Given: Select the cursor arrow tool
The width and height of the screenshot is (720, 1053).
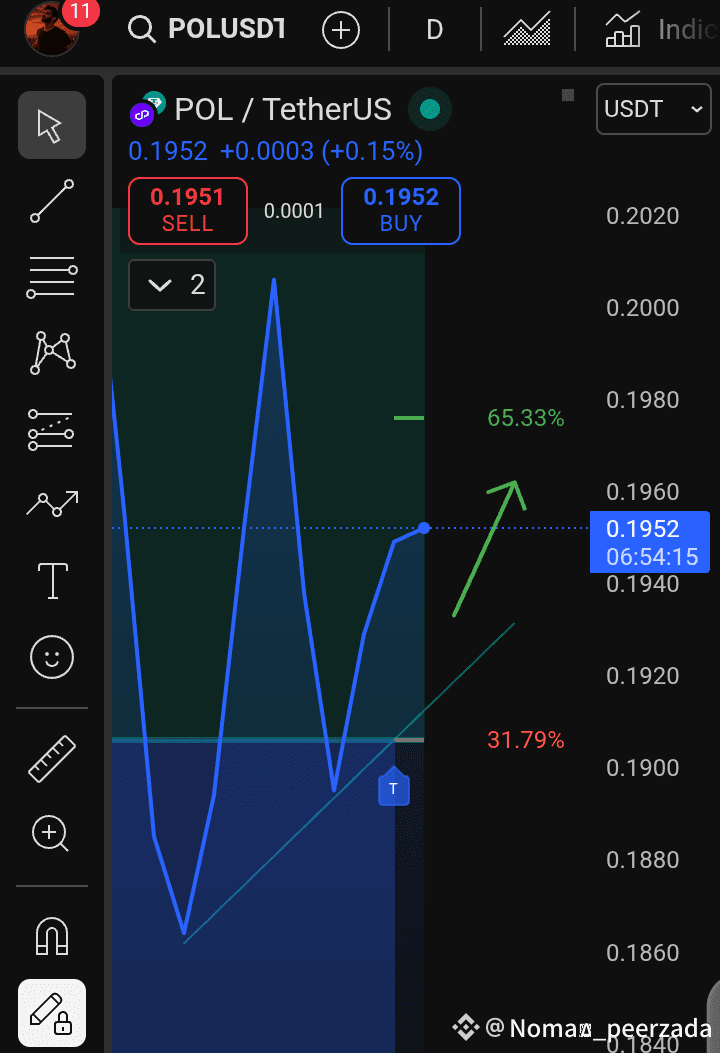Looking at the screenshot, I should point(51,125).
